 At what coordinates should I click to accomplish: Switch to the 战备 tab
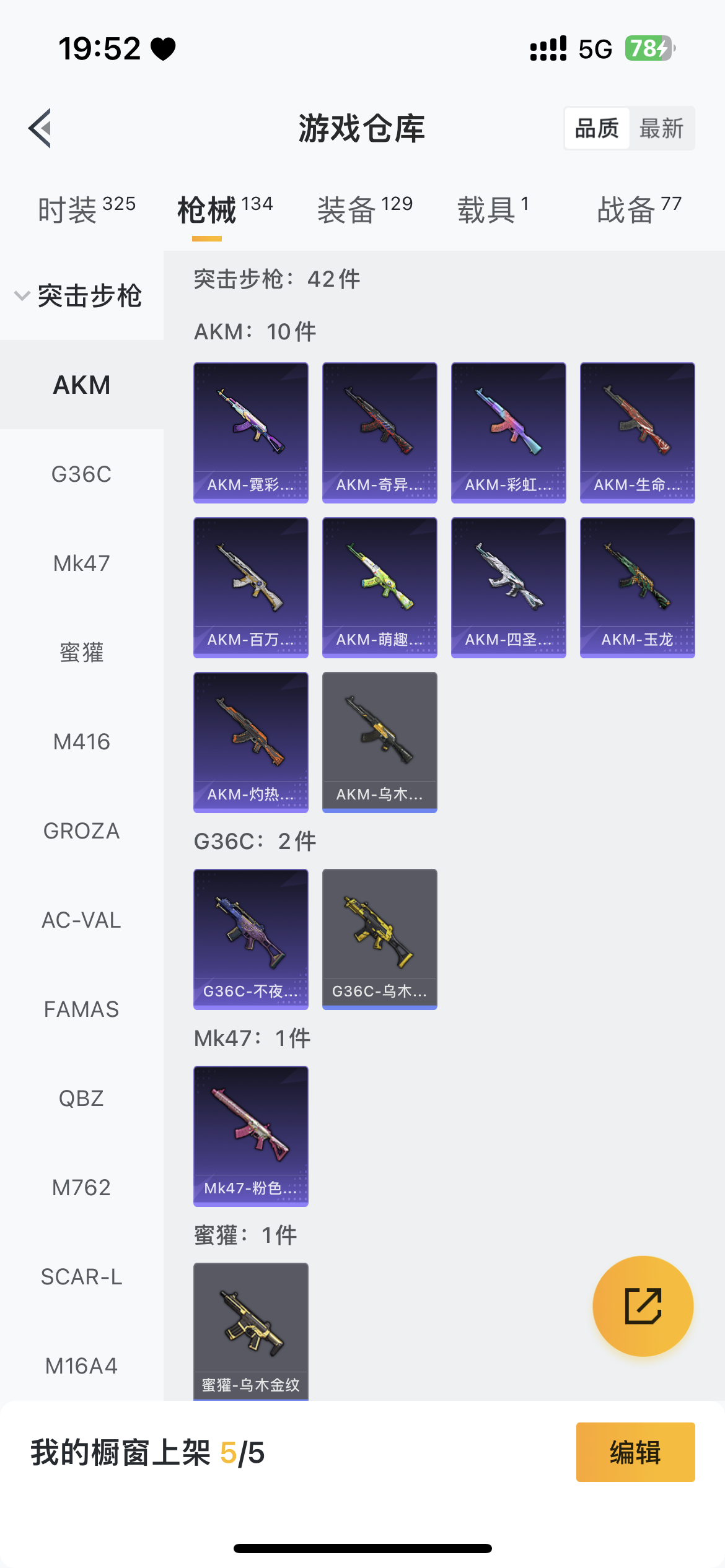click(639, 209)
